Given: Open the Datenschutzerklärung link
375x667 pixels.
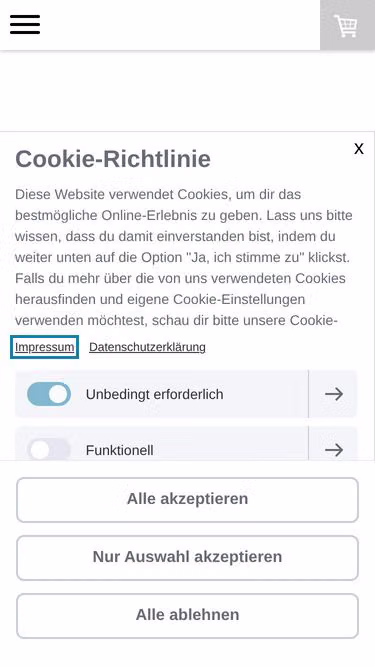Looking at the screenshot, I should 147,347.
